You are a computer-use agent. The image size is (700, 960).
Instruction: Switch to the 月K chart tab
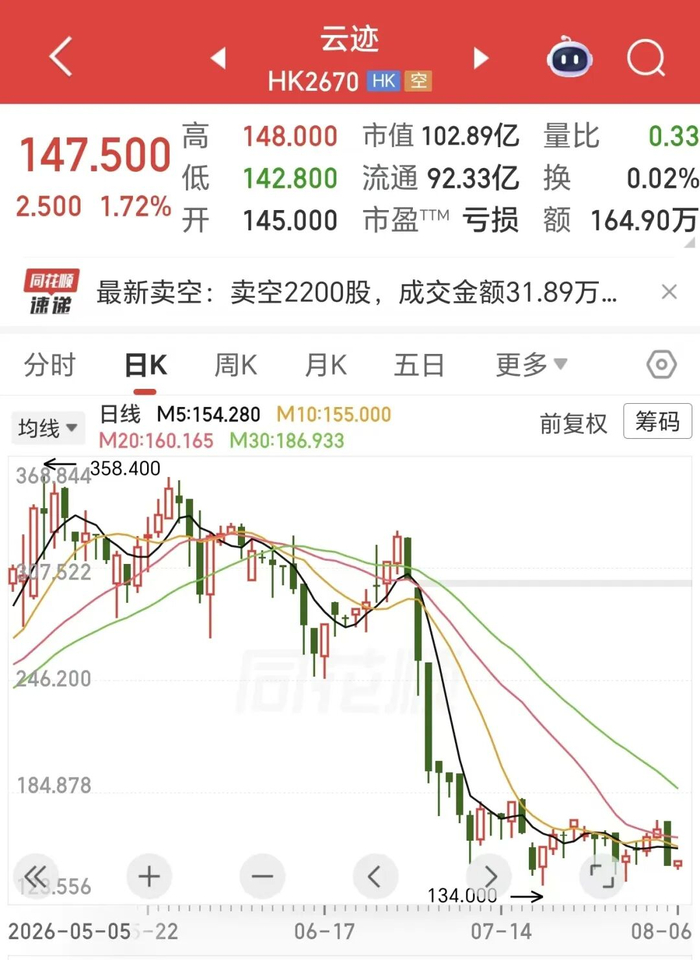[326, 365]
